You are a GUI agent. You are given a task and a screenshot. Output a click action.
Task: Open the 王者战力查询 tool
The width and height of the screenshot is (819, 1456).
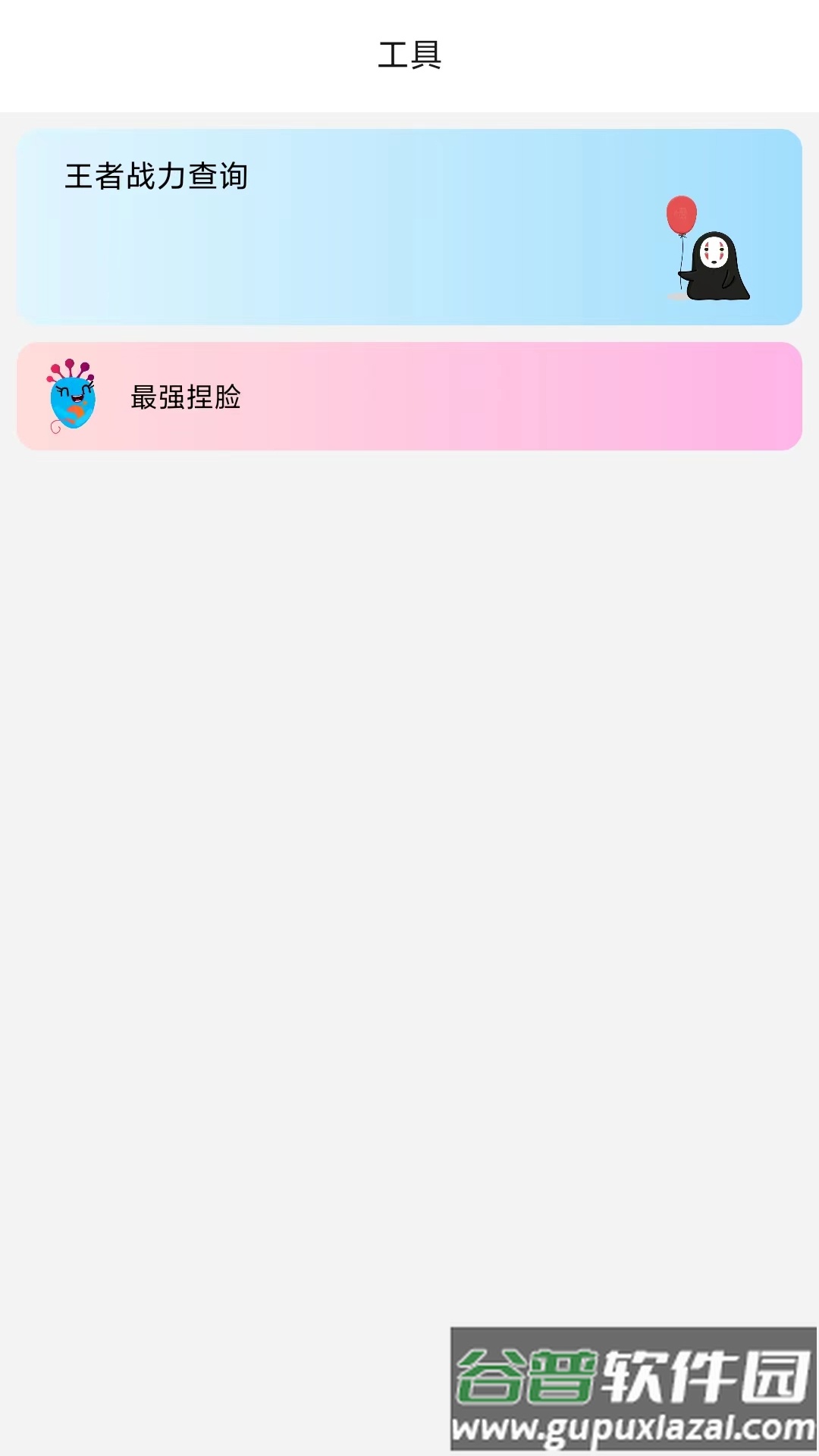tap(409, 227)
